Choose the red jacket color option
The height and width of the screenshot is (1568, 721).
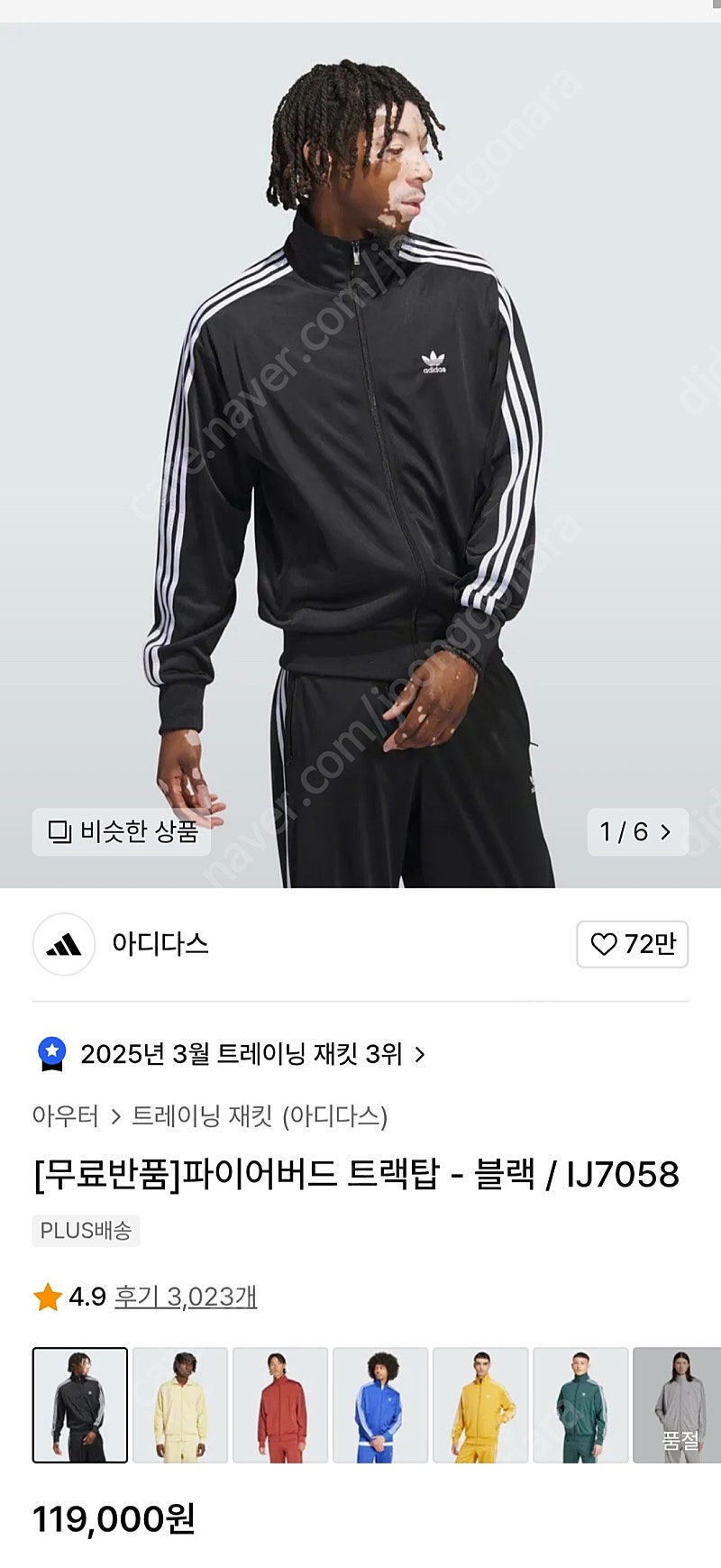(x=280, y=1405)
